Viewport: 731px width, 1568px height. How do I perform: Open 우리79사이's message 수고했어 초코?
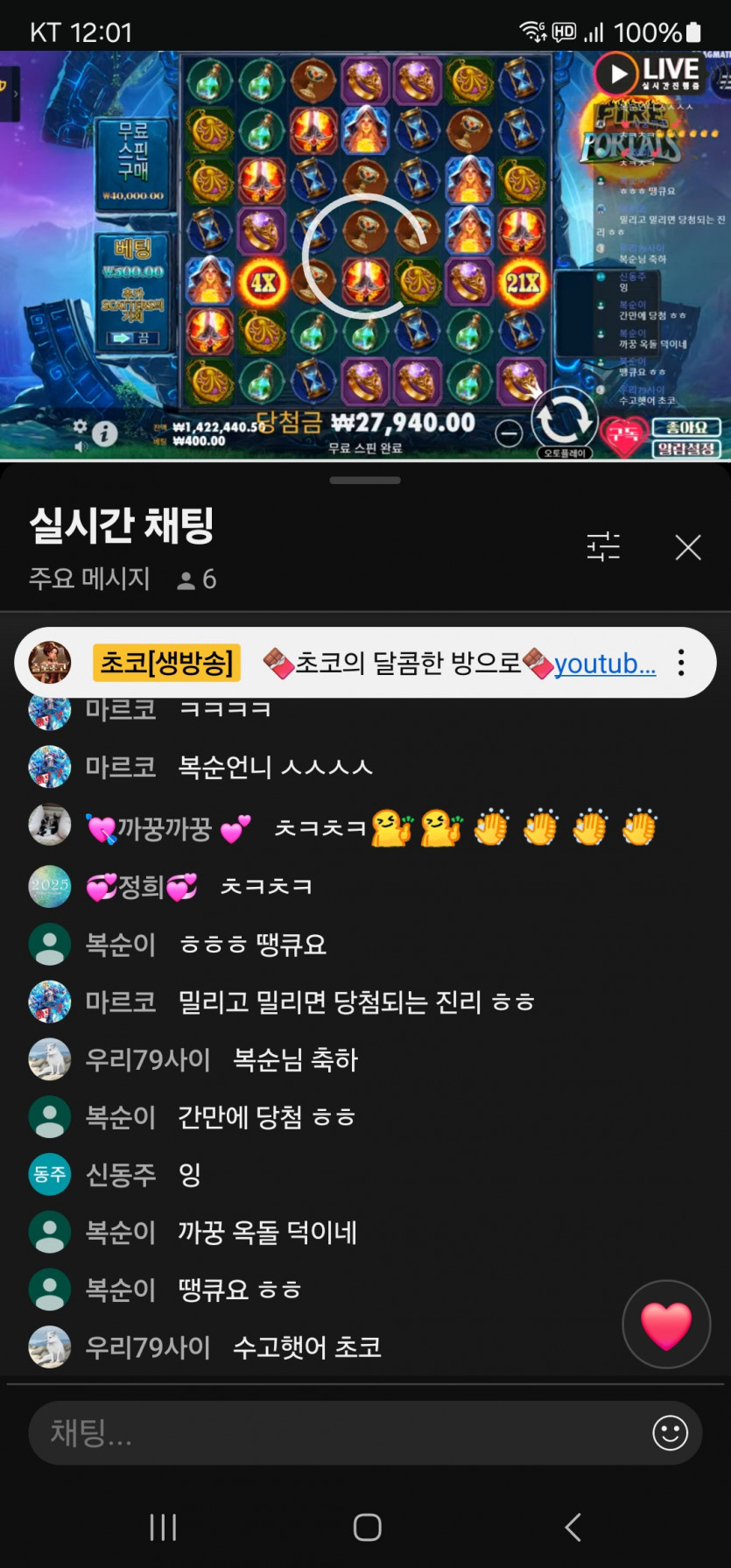coord(306,1347)
